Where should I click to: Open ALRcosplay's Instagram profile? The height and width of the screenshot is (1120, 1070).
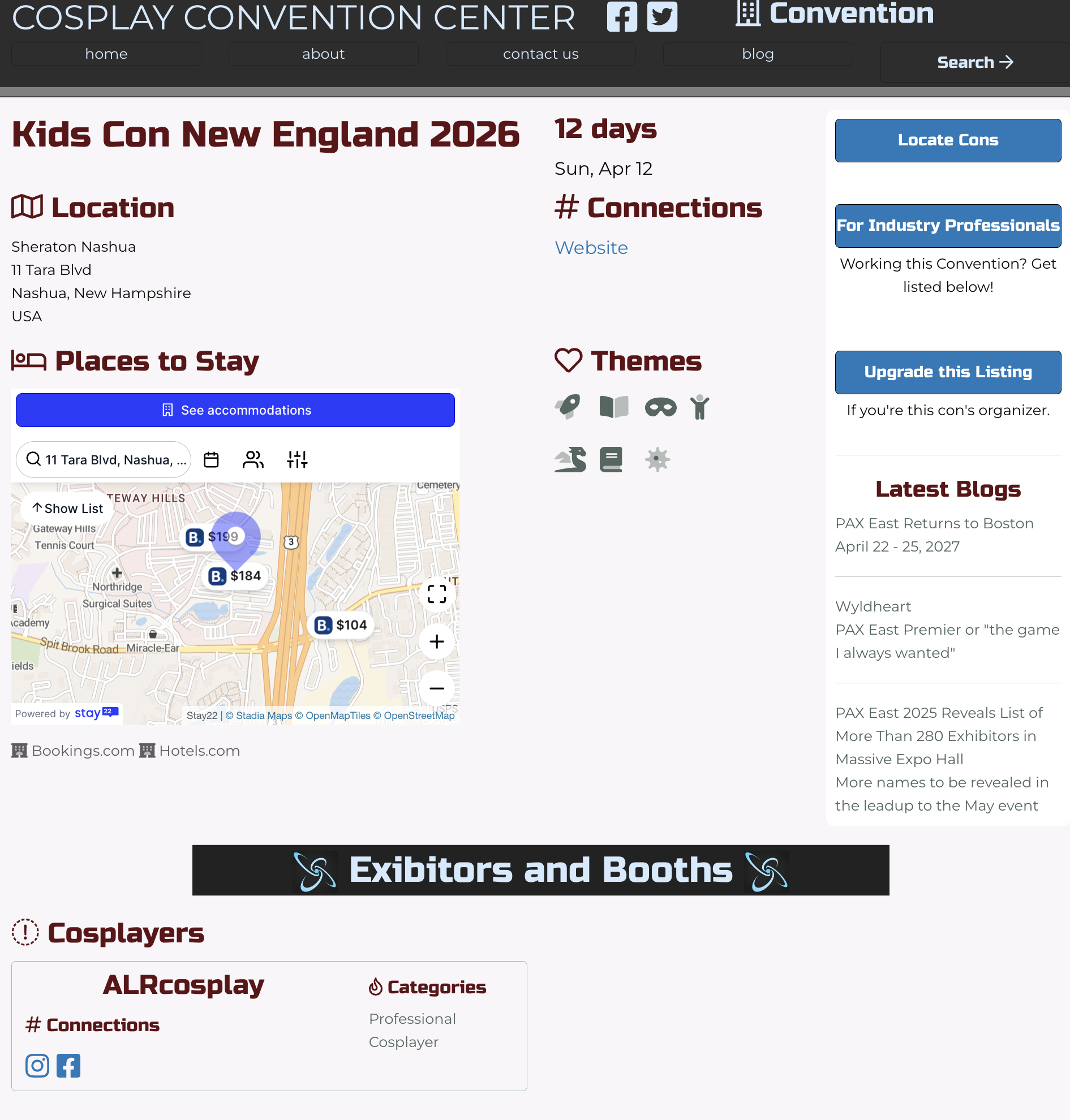click(37, 1066)
